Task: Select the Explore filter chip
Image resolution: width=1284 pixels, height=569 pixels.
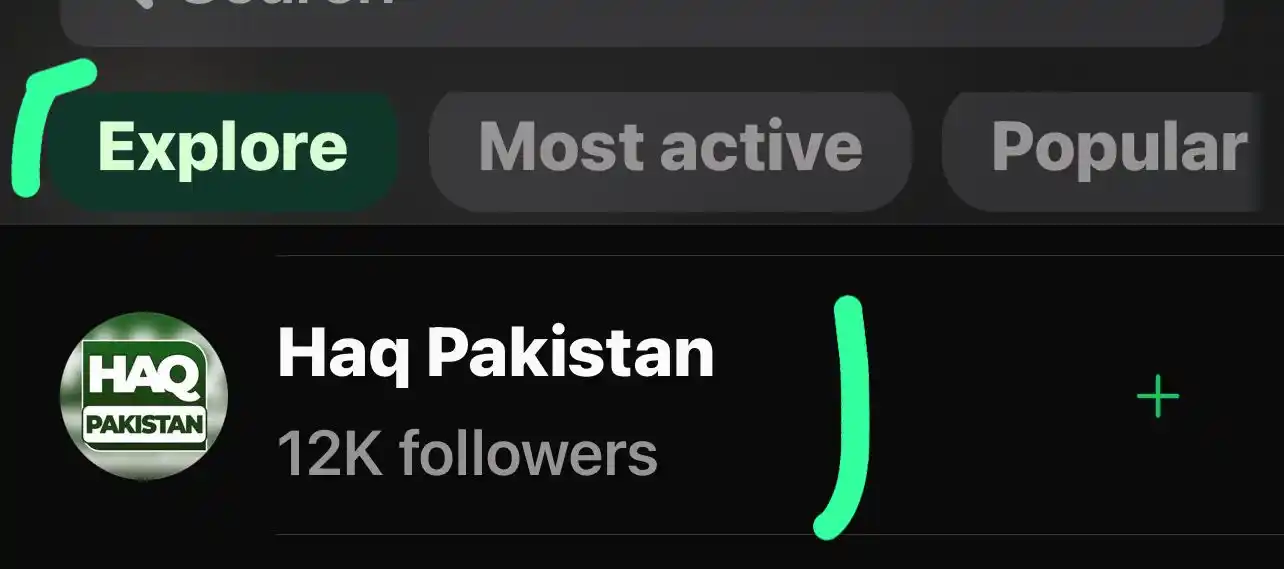Action: 222,148
